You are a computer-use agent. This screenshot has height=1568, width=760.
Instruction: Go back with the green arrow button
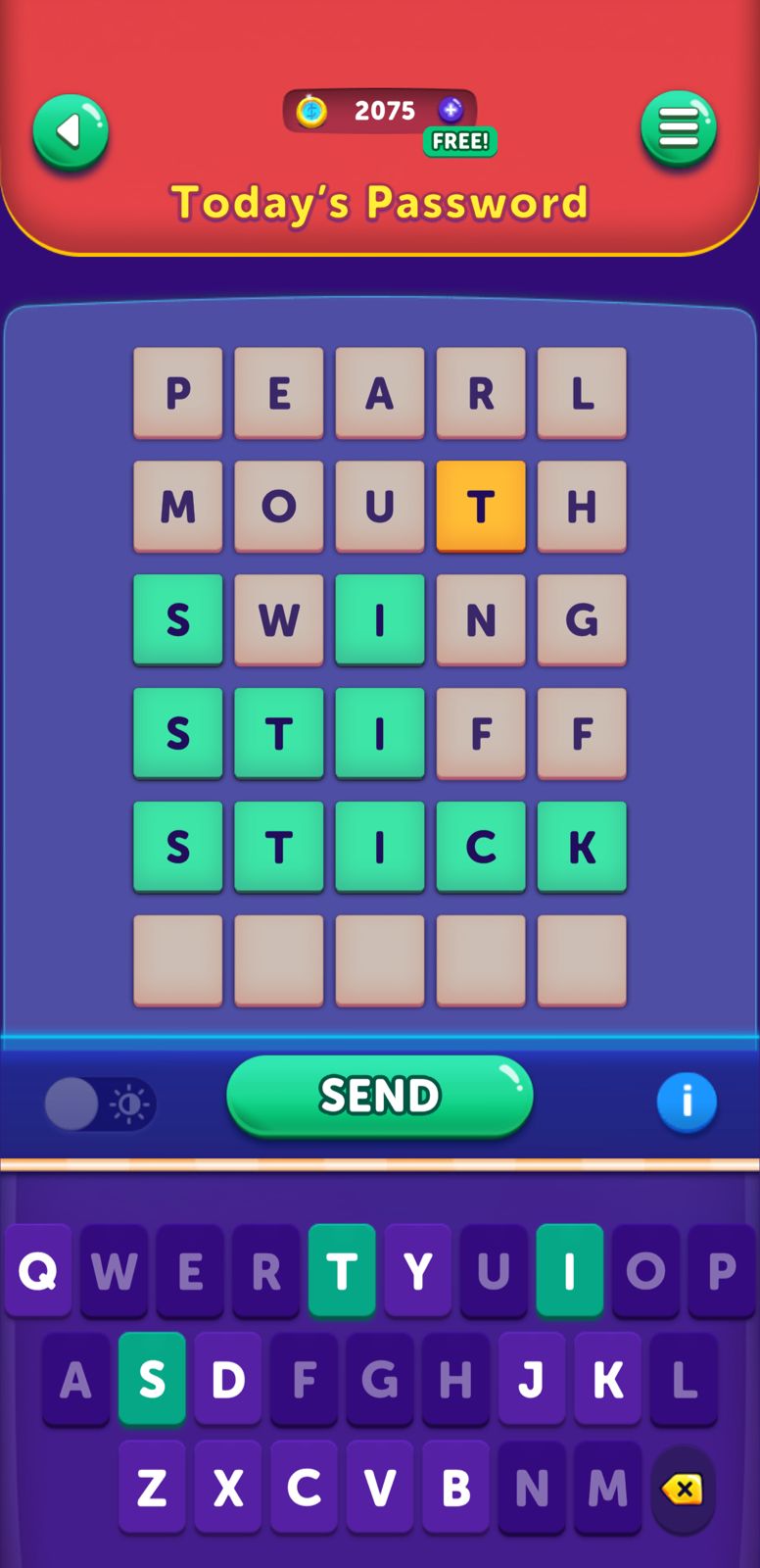click(70, 132)
